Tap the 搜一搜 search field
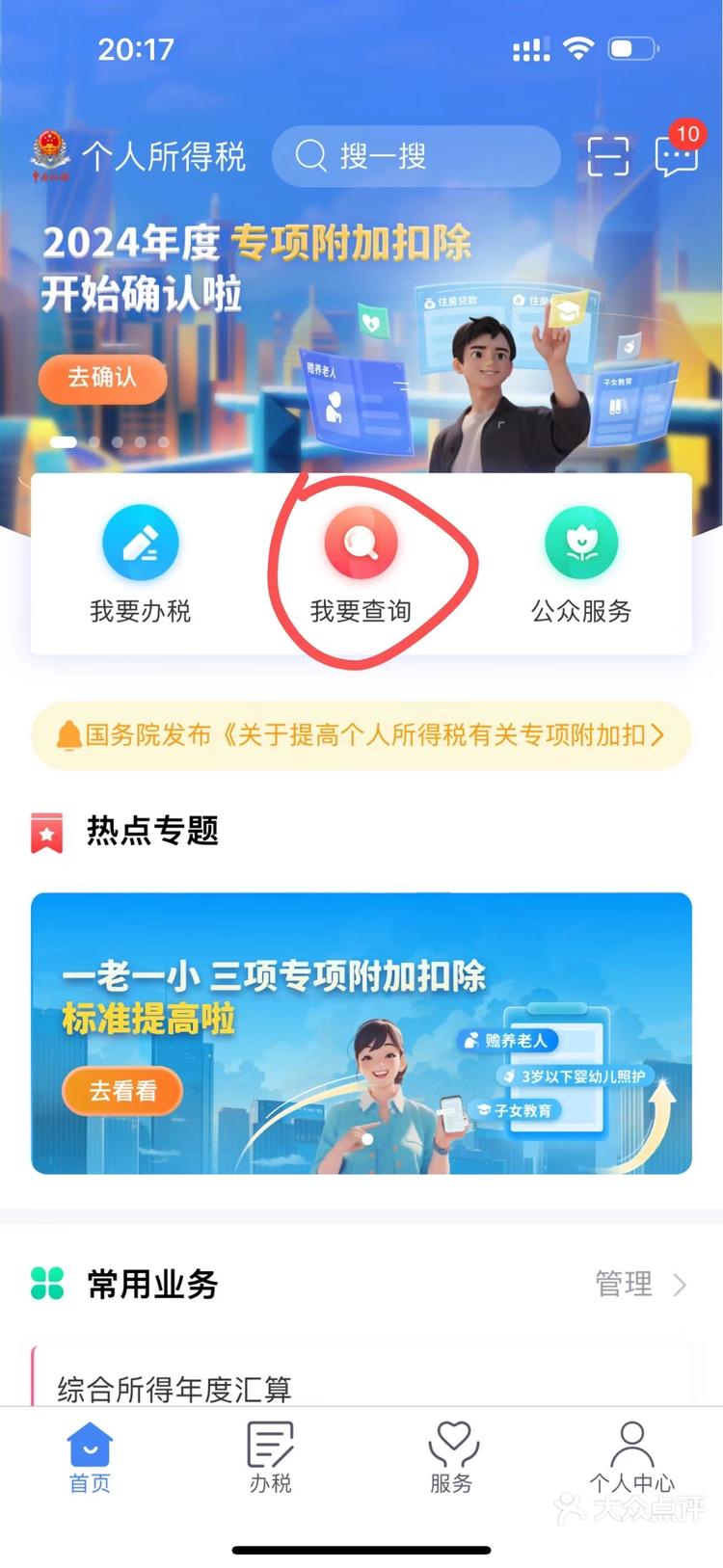Viewport: 723px width, 1568px height. tap(415, 156)
